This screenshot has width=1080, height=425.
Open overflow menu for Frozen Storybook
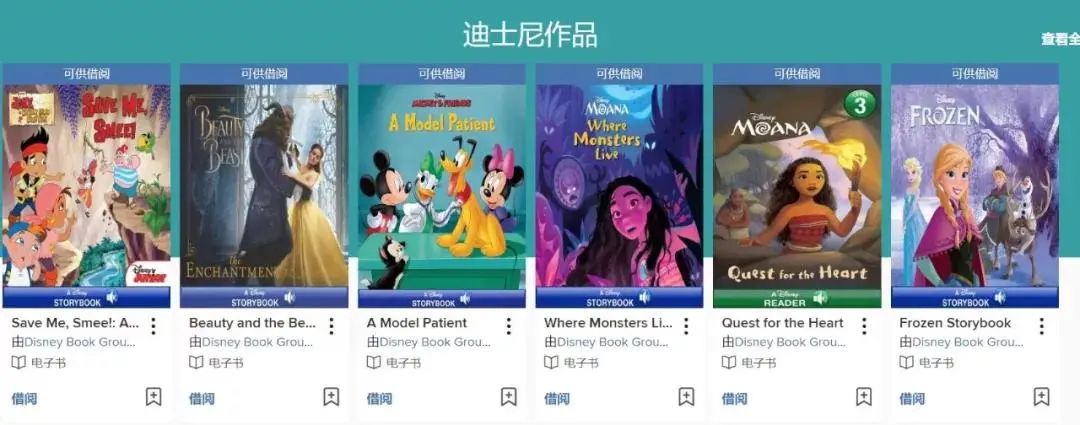coord(1041,325)
